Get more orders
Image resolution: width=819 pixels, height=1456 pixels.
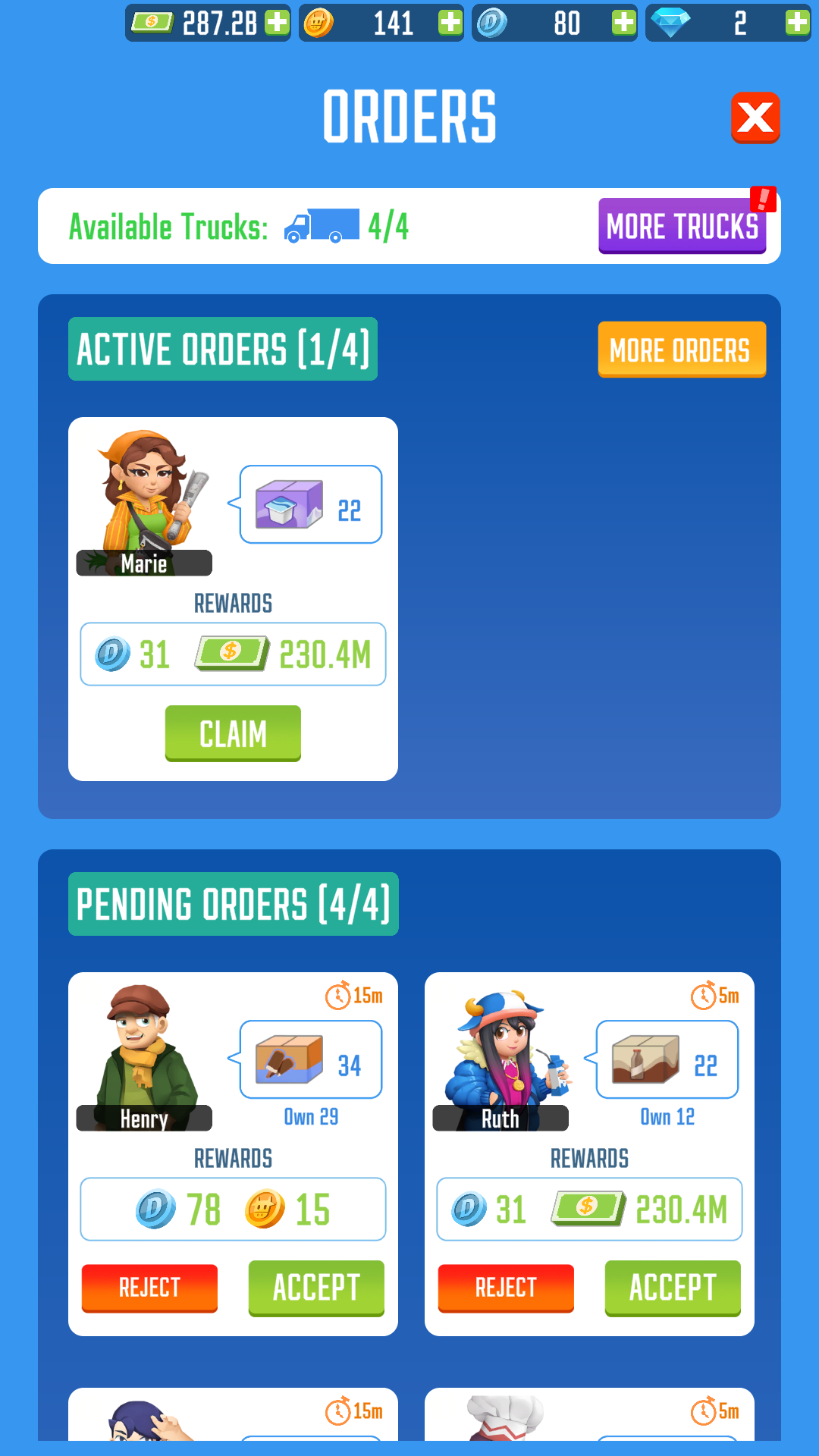682,350
